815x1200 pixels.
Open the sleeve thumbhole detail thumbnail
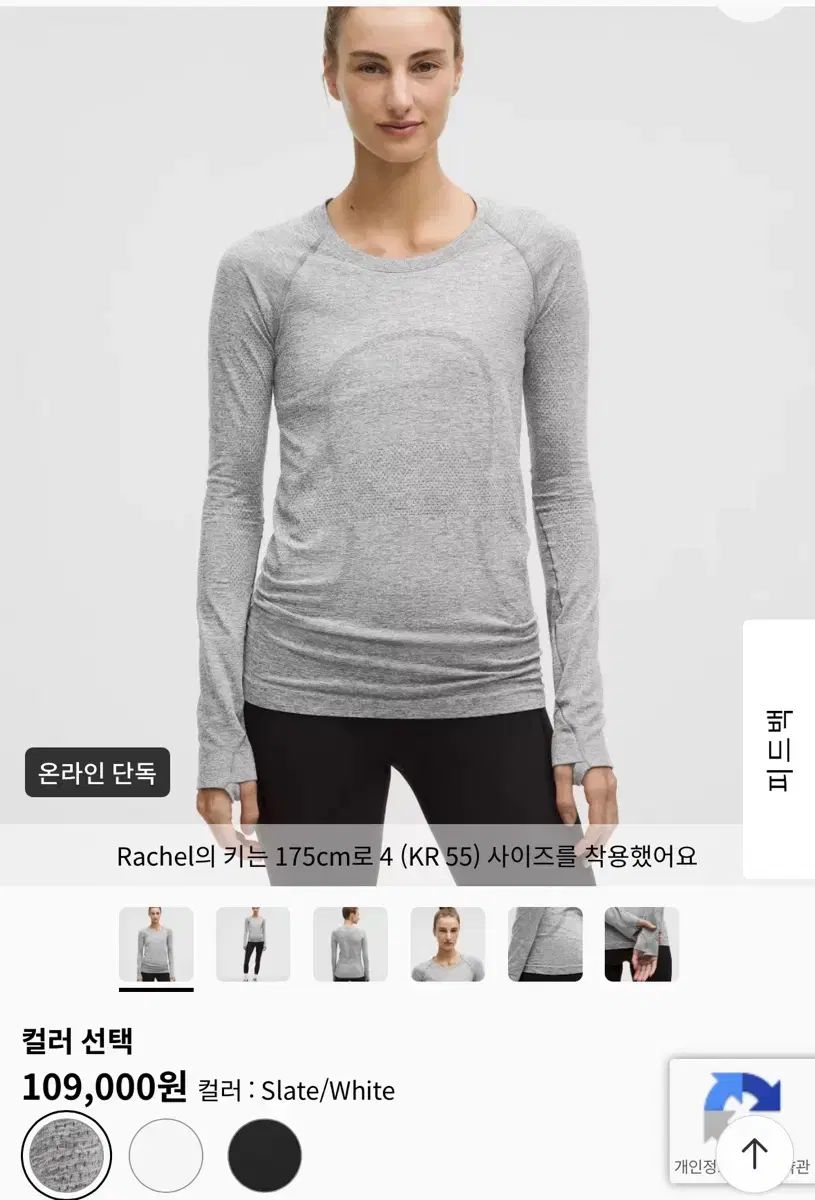[x=642, y=945]
